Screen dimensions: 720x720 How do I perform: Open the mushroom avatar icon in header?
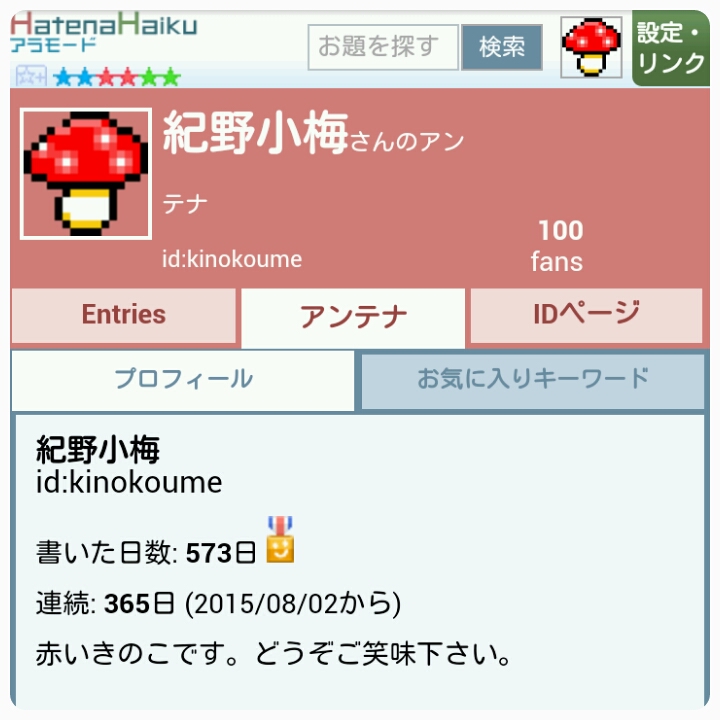pyautogui.click(x=590, y=48)
